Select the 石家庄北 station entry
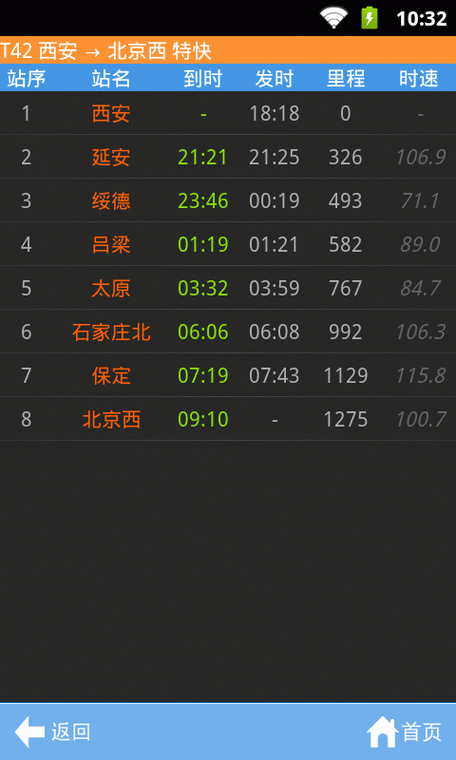 click(228, 332)
